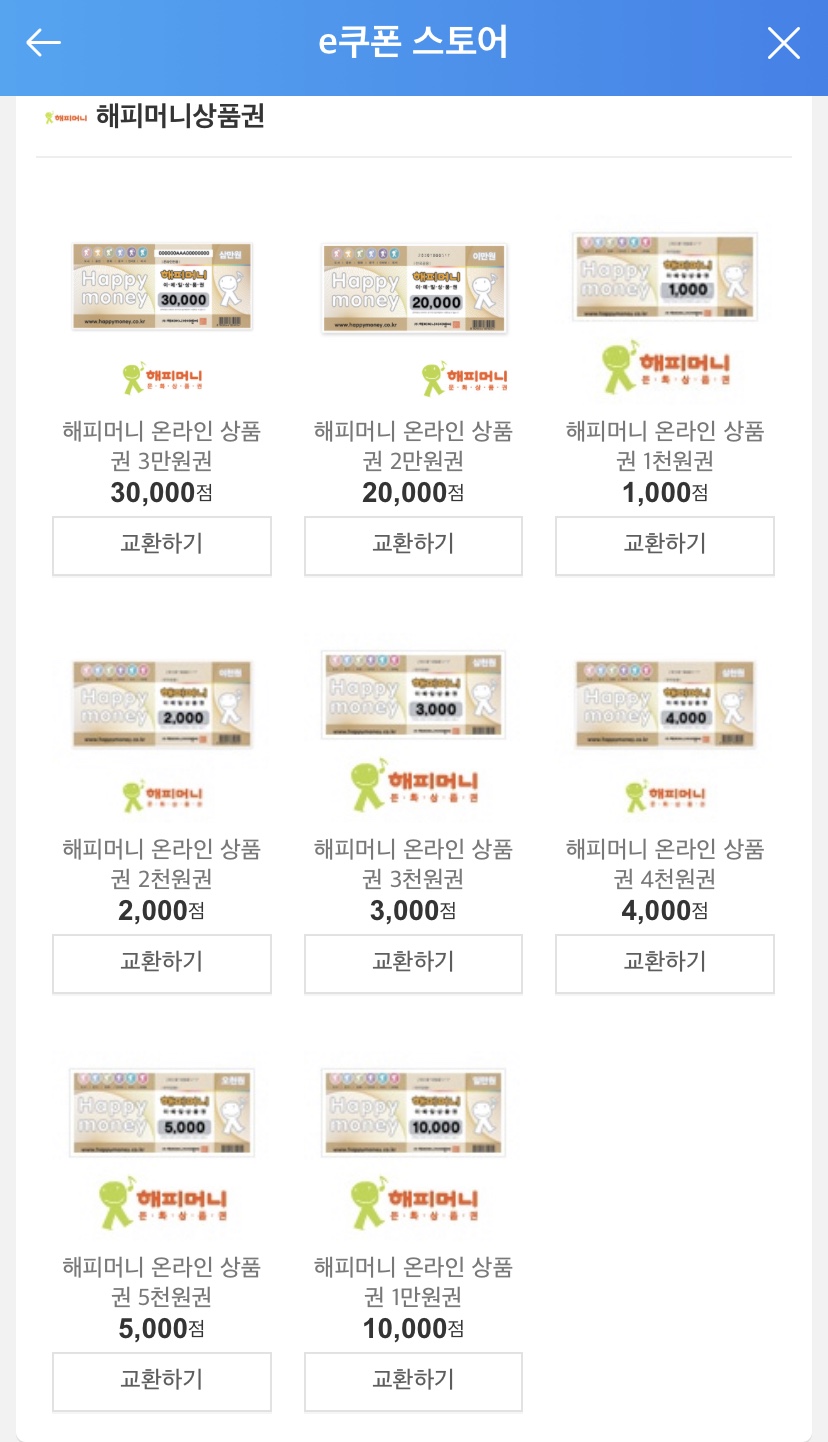828x1442 pixels.
Task: Close the e쿠폰 스토어 screen
Action: (784, 43)
